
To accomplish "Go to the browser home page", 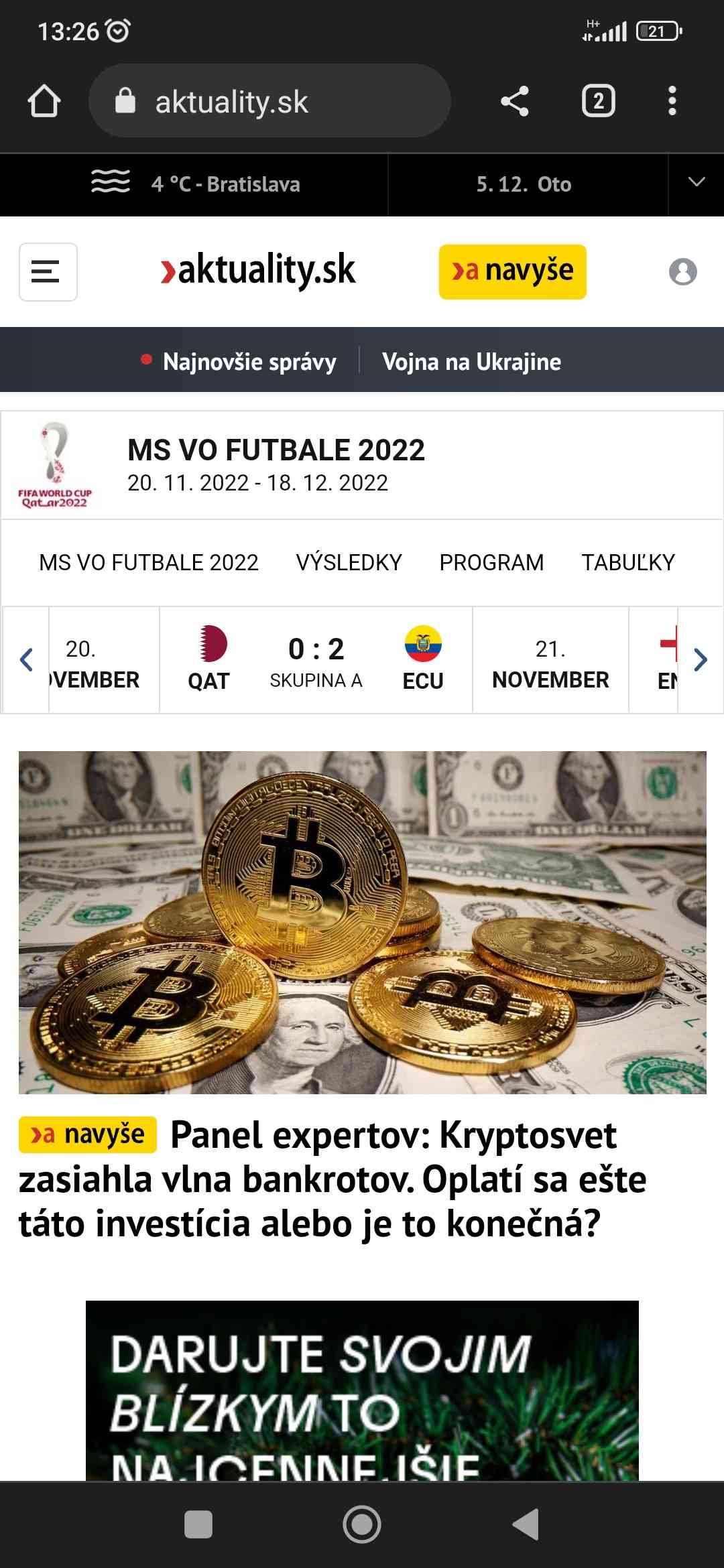I will coord(44,102).
